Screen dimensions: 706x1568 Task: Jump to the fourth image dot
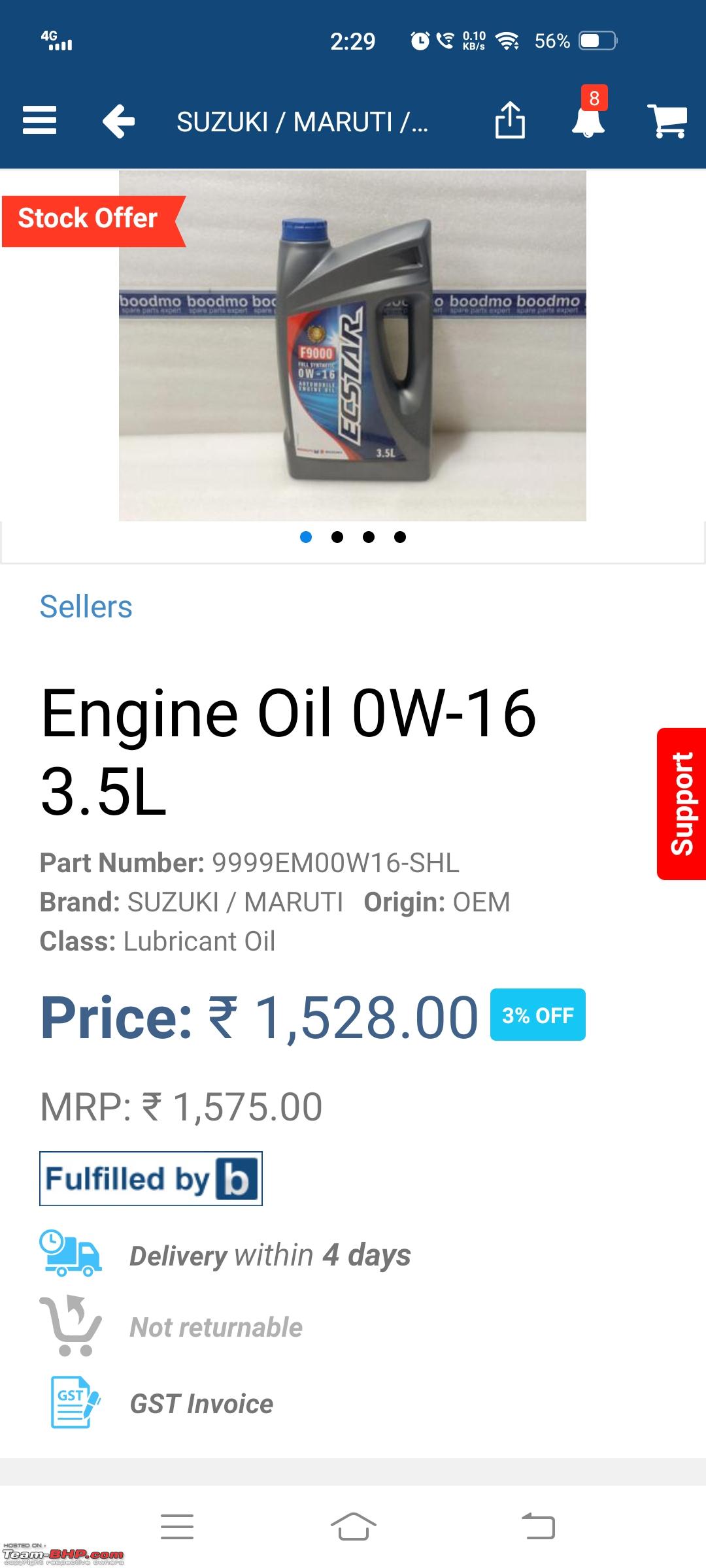pyautogui.click(x=400, y=537)
